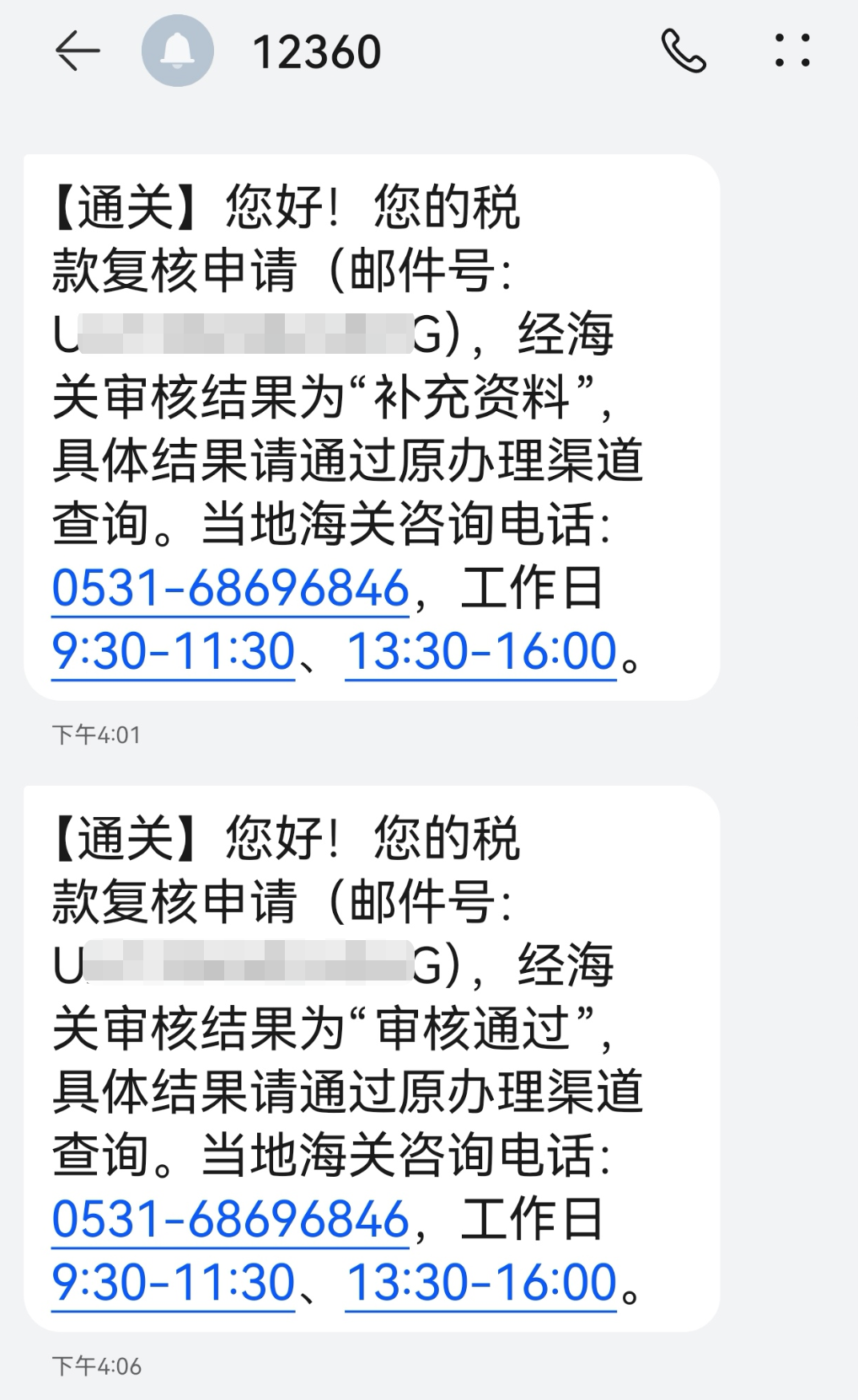The height and width of the screenshot is (1400, 858).
Task: Call 12360 using the phone icon
Action: pyautogui.click(x=683, y=51)
